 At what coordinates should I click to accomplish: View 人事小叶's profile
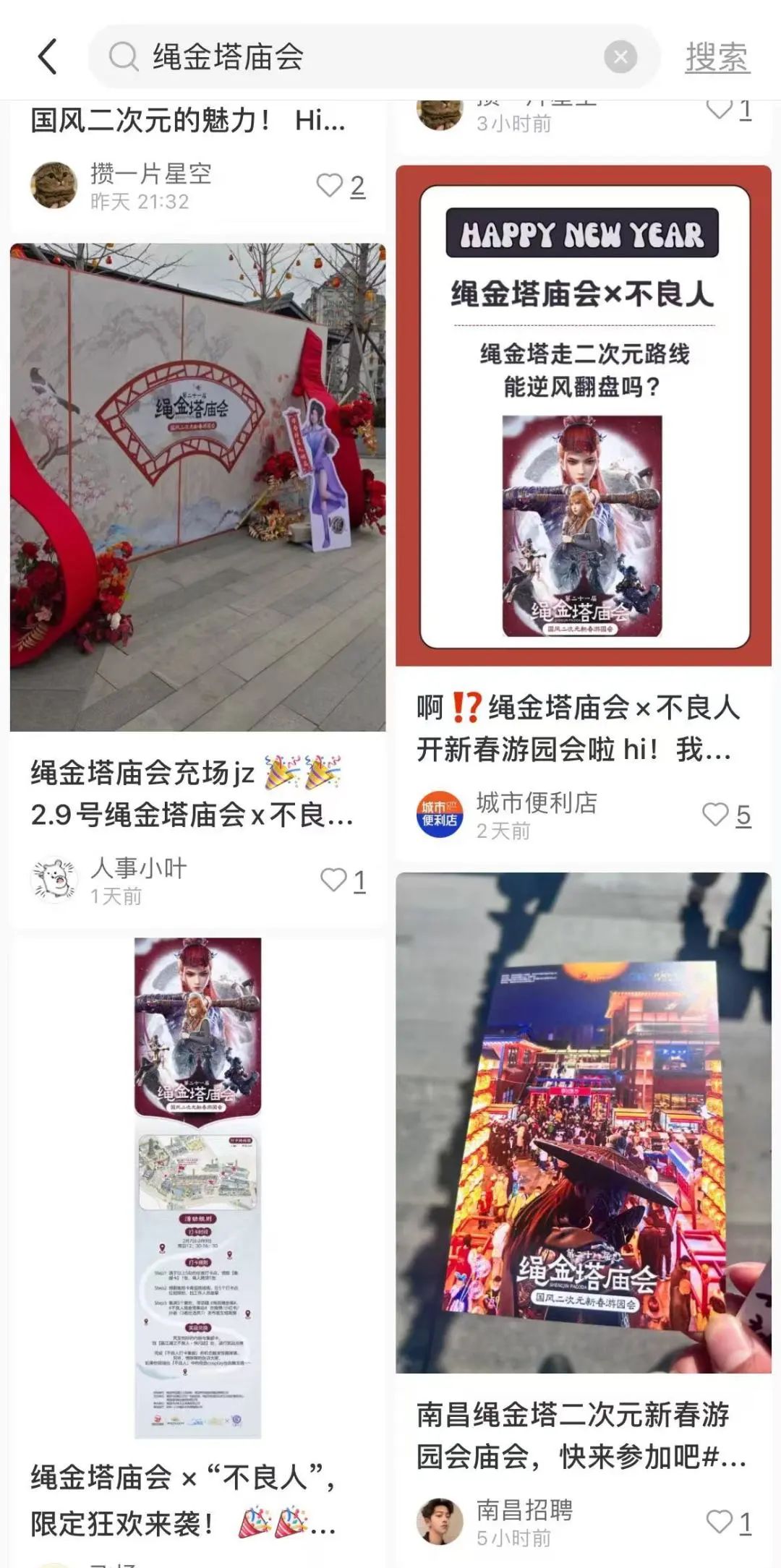(x=54, y=880)
